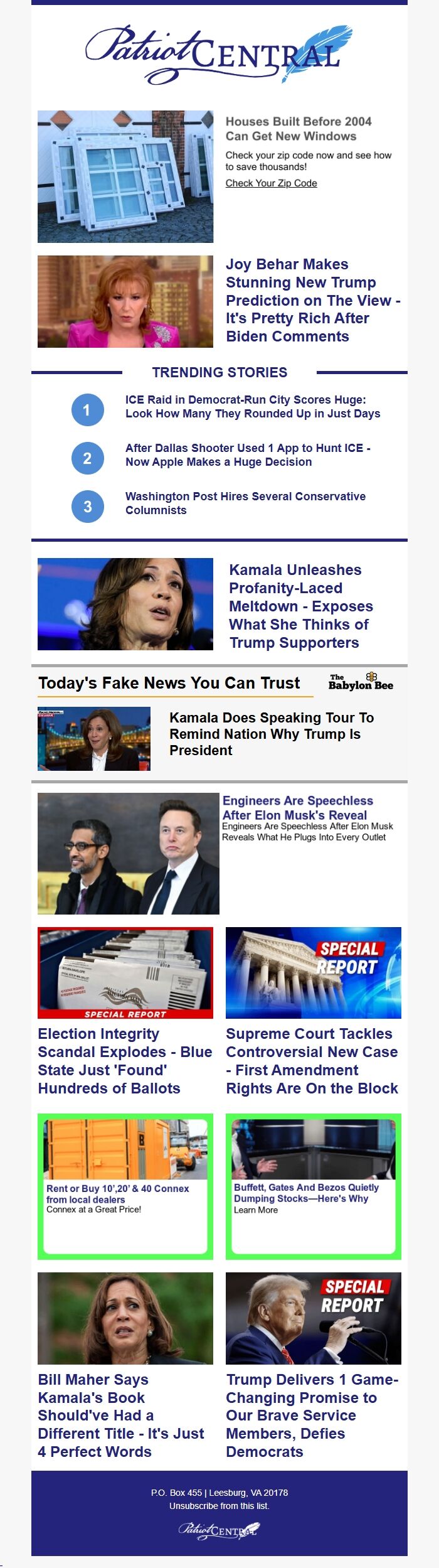This screenshot has height=1568, width=439.
Task: Tap the mail-in ballots Special Report image
Action: pyautogui.click(x=125, y=972)
